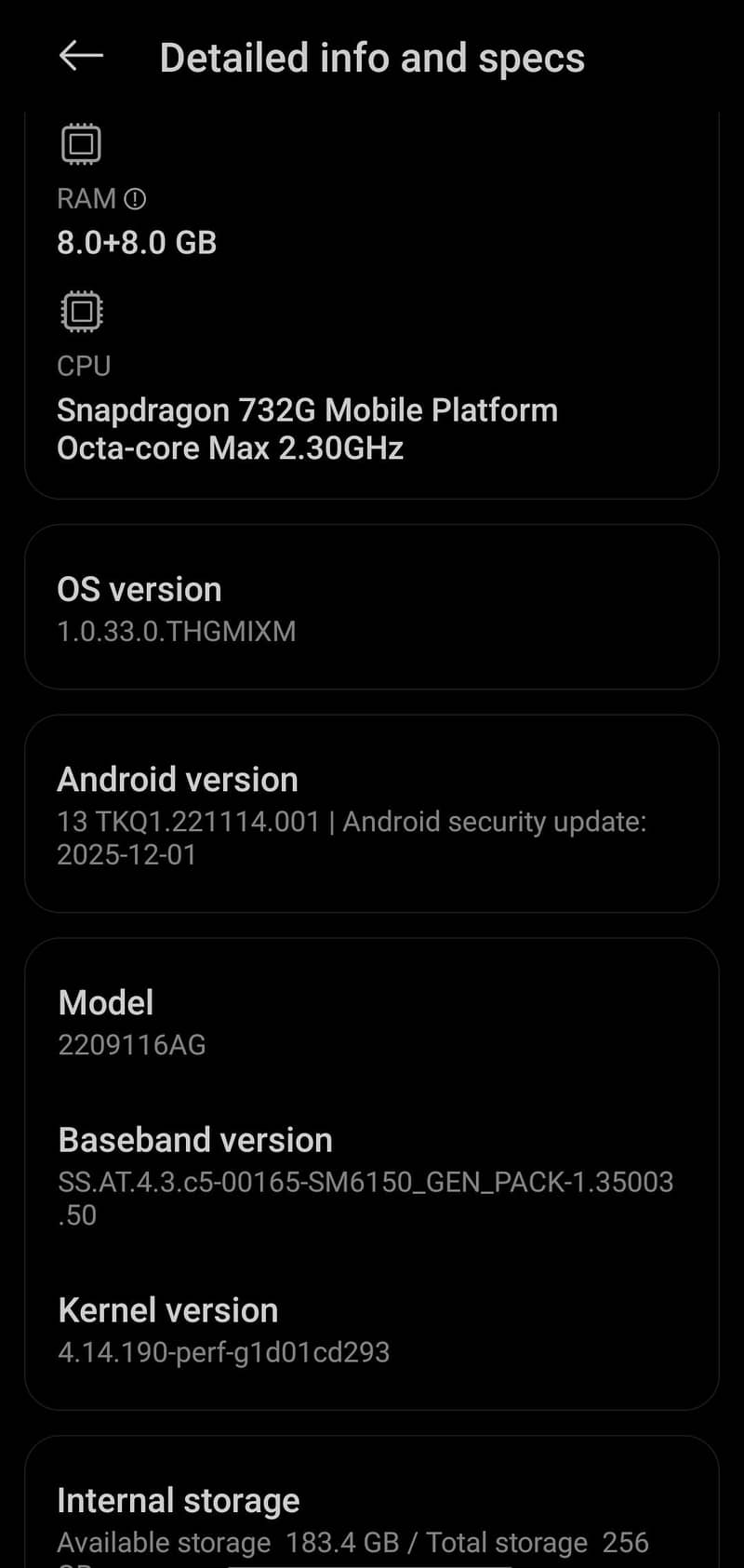Tap the Kernel version 4.14.190 string
The image size is (744, 1568).
point(223,1351)
